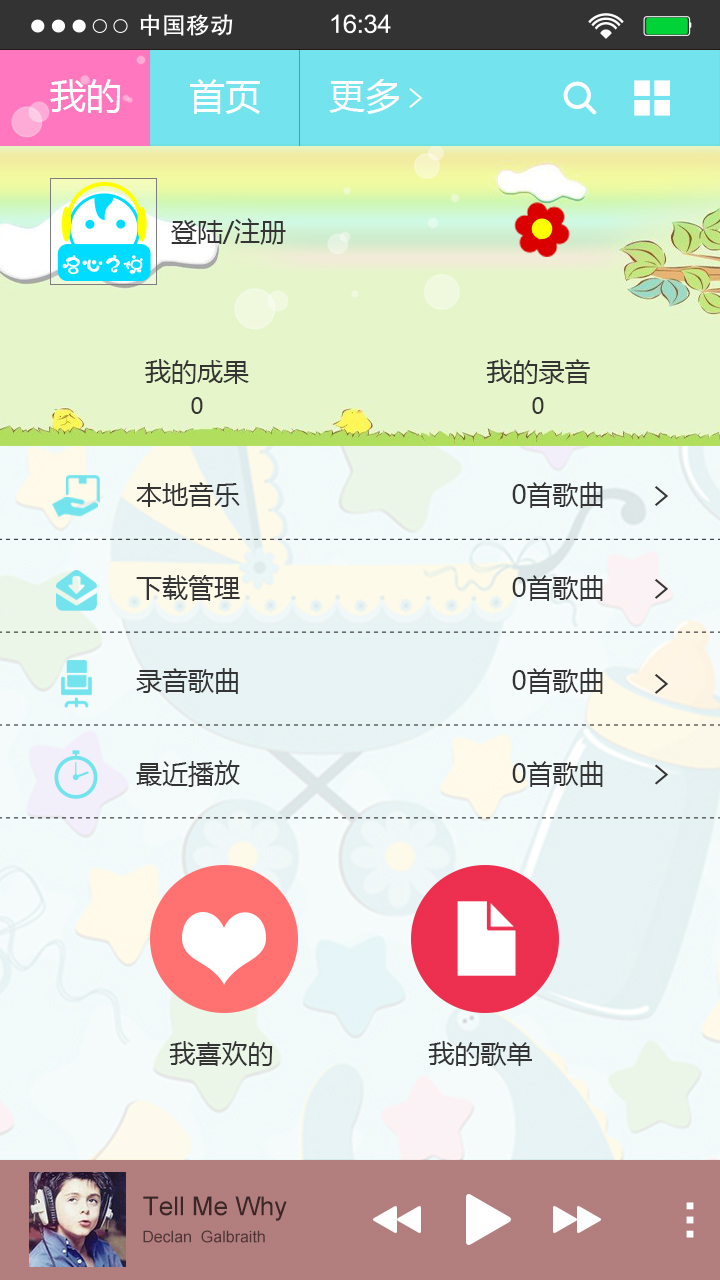Switch to the 首页 tab
Image resolution: width=720 pixels, height=1280 pixels.
click(x=225, y=98)
